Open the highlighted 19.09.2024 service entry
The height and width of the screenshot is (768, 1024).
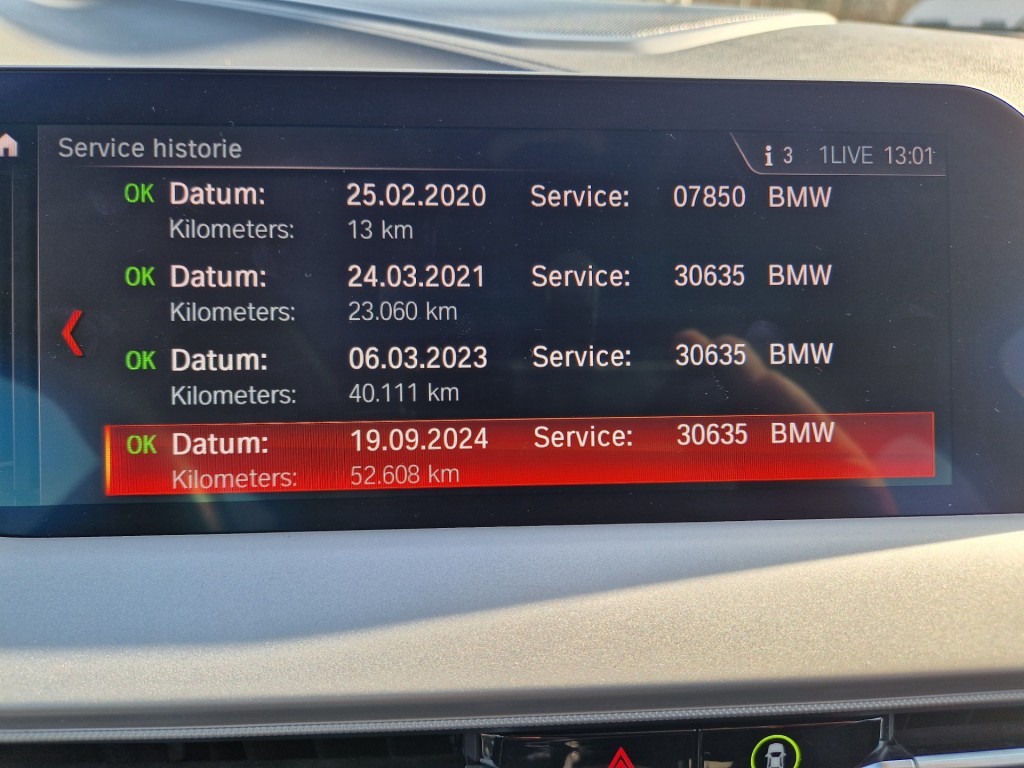[520, 455]
